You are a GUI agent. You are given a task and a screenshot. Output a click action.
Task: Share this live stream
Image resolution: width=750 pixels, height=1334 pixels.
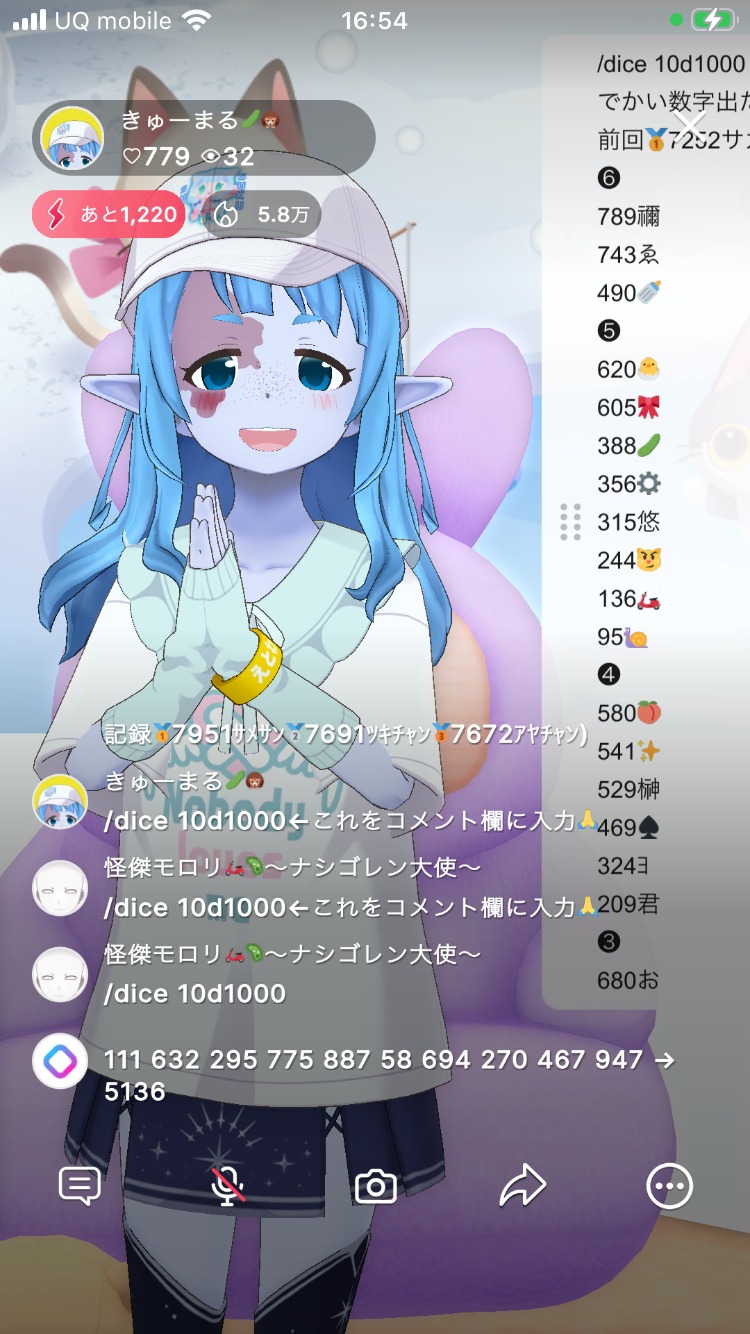(522, 1186)
